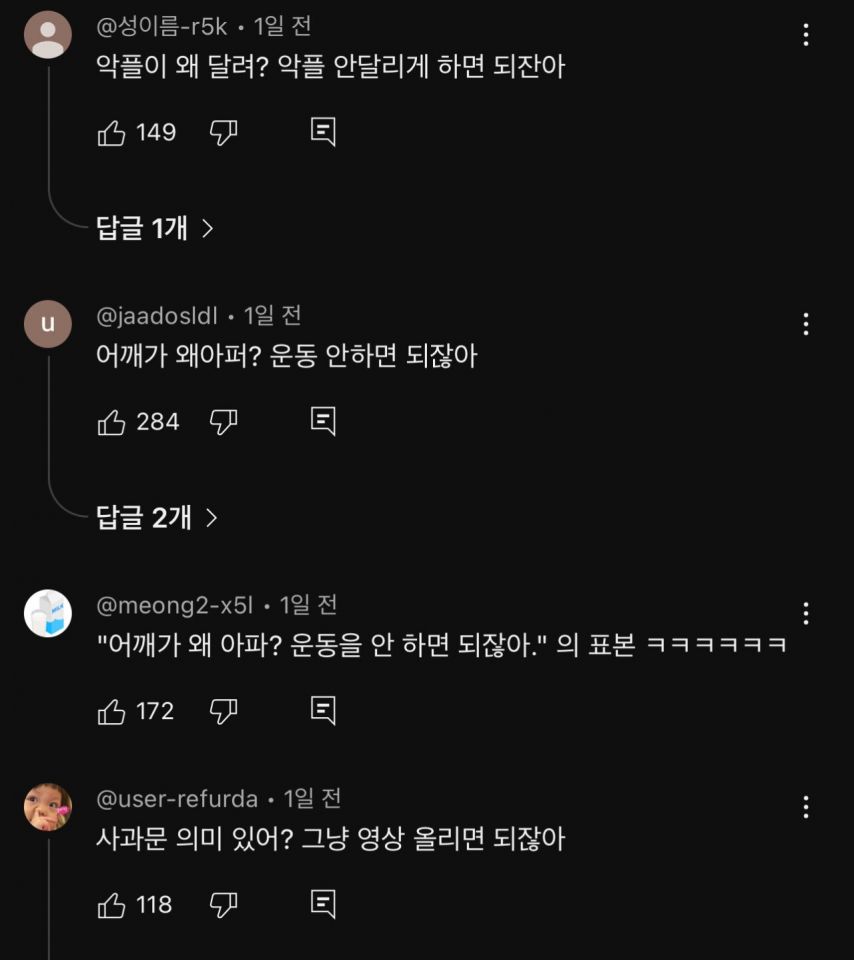Dislike the comment by @성이름-r5k

[x=223, y=133]
